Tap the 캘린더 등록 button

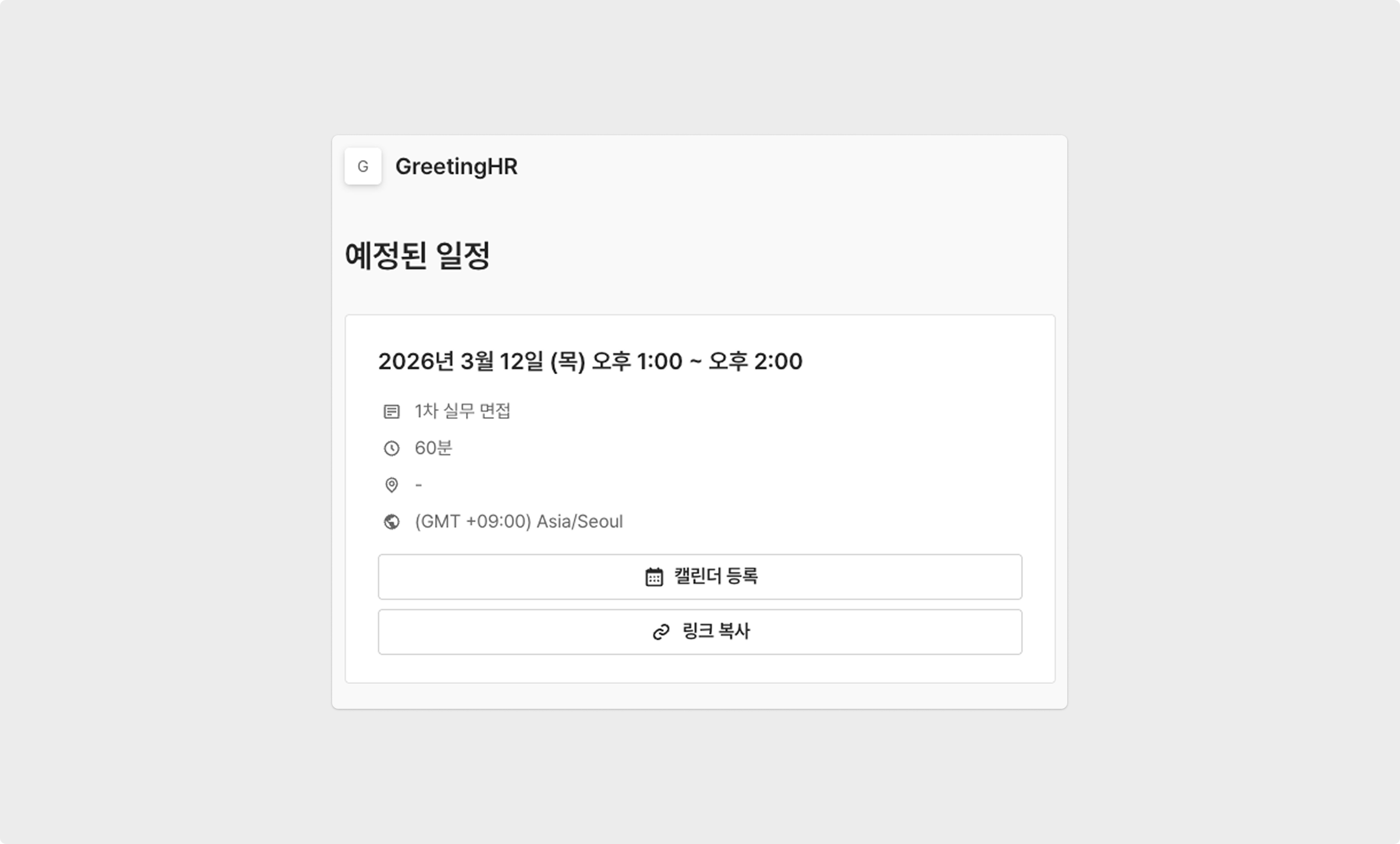point(700,577)
